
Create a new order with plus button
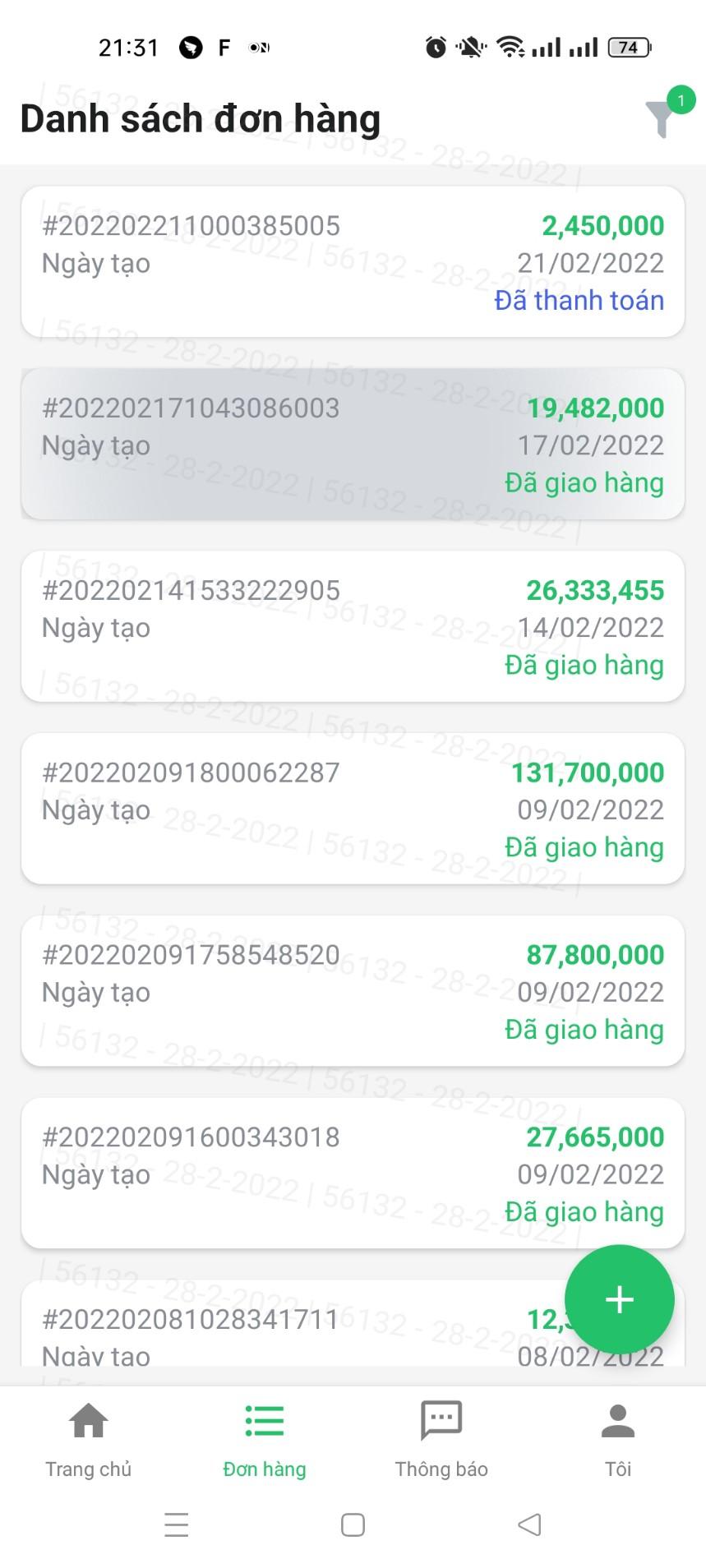click(619, 1299)
